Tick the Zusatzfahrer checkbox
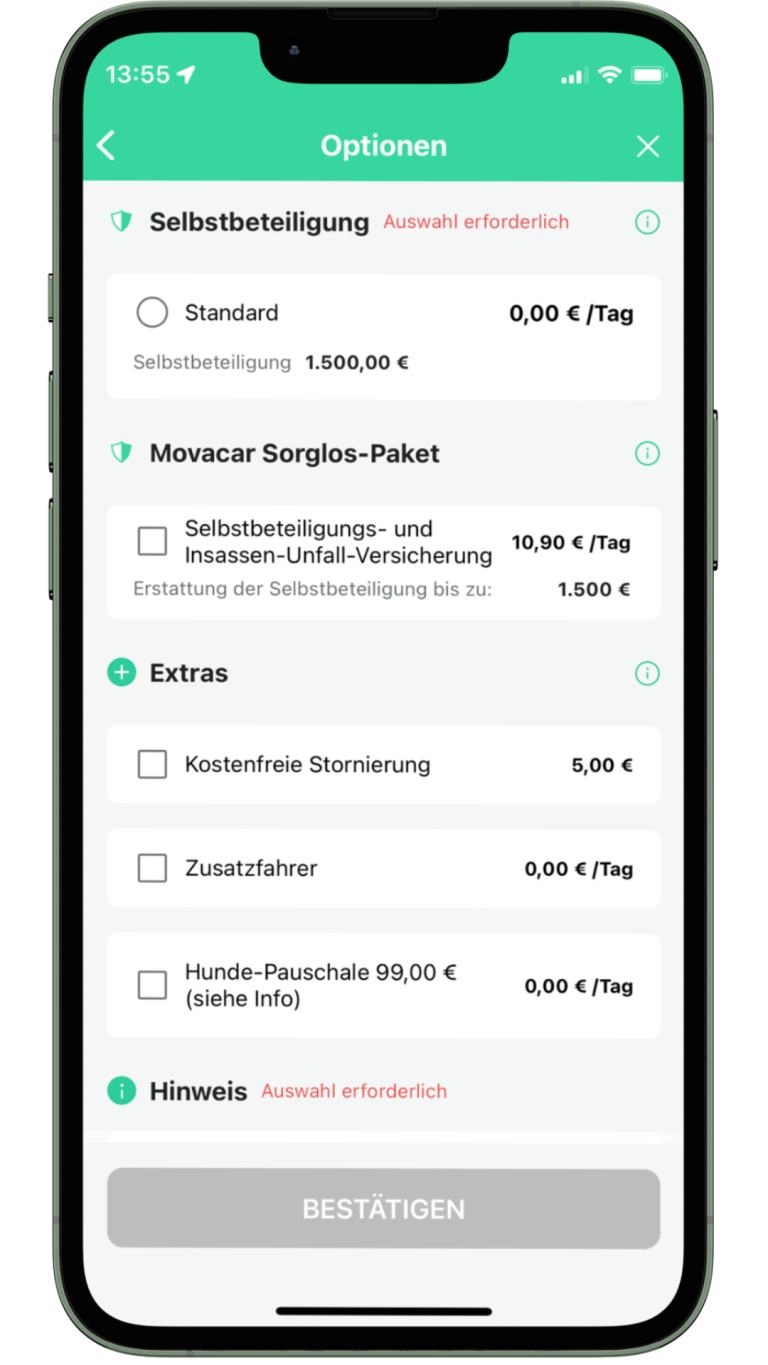The image size is (768, 1365). (x=152, y=868)
